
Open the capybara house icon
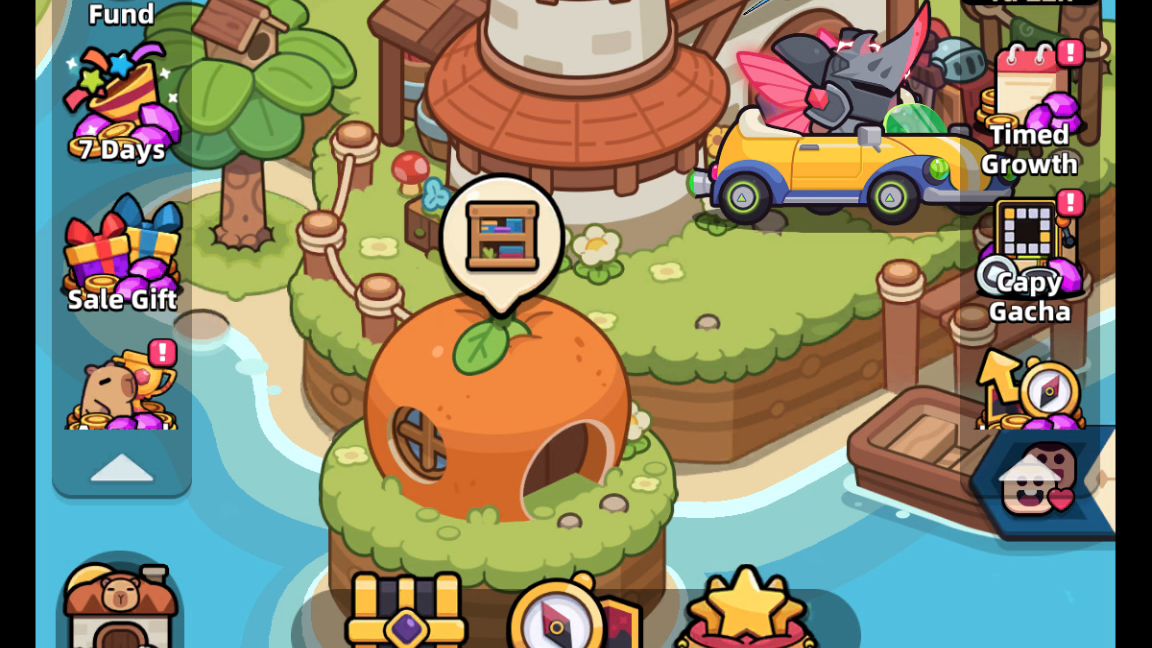pos(119,605)
